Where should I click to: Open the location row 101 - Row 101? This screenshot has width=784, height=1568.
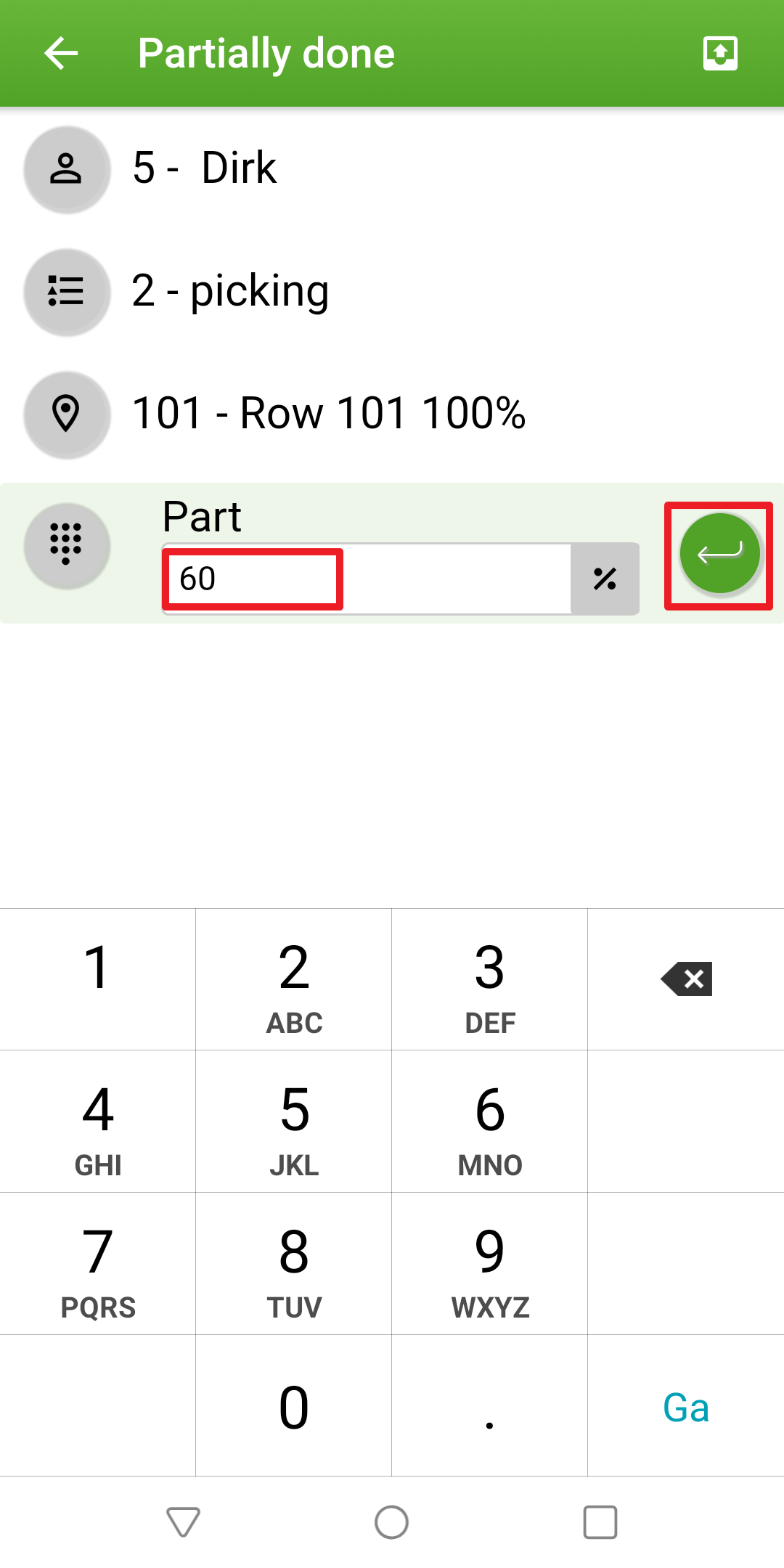pos(392,414)
